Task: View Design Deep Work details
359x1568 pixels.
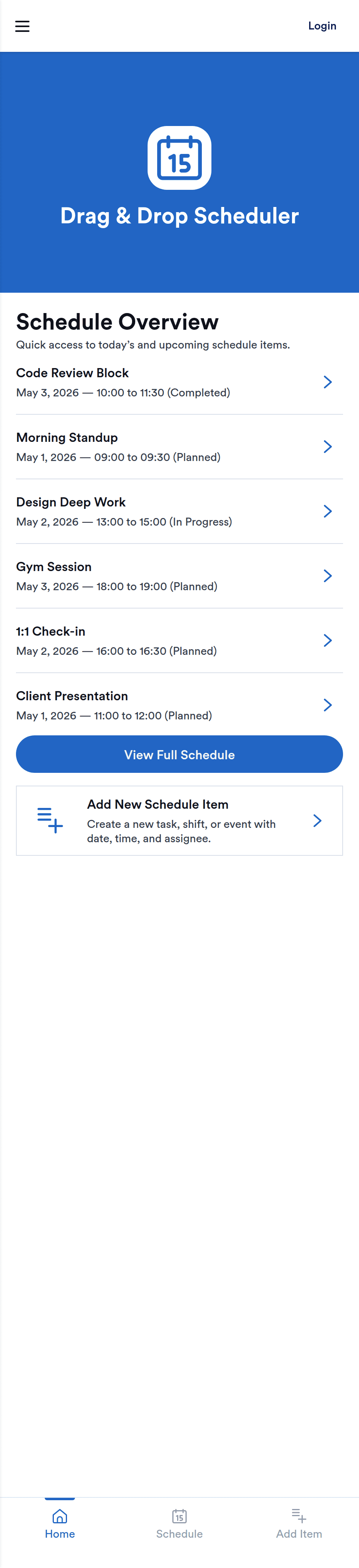Action: [x=179, y=511]
